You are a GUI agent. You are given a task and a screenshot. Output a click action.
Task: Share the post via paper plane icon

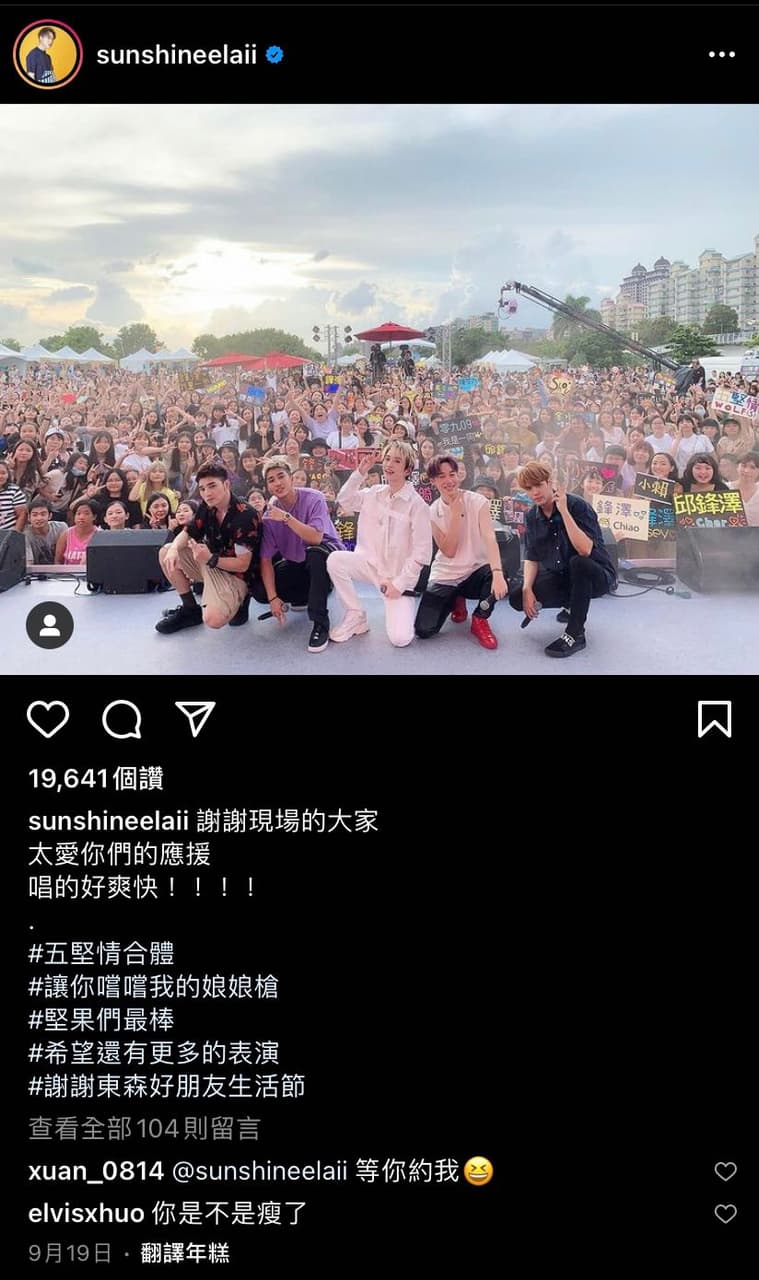click(x=195, y=719)
